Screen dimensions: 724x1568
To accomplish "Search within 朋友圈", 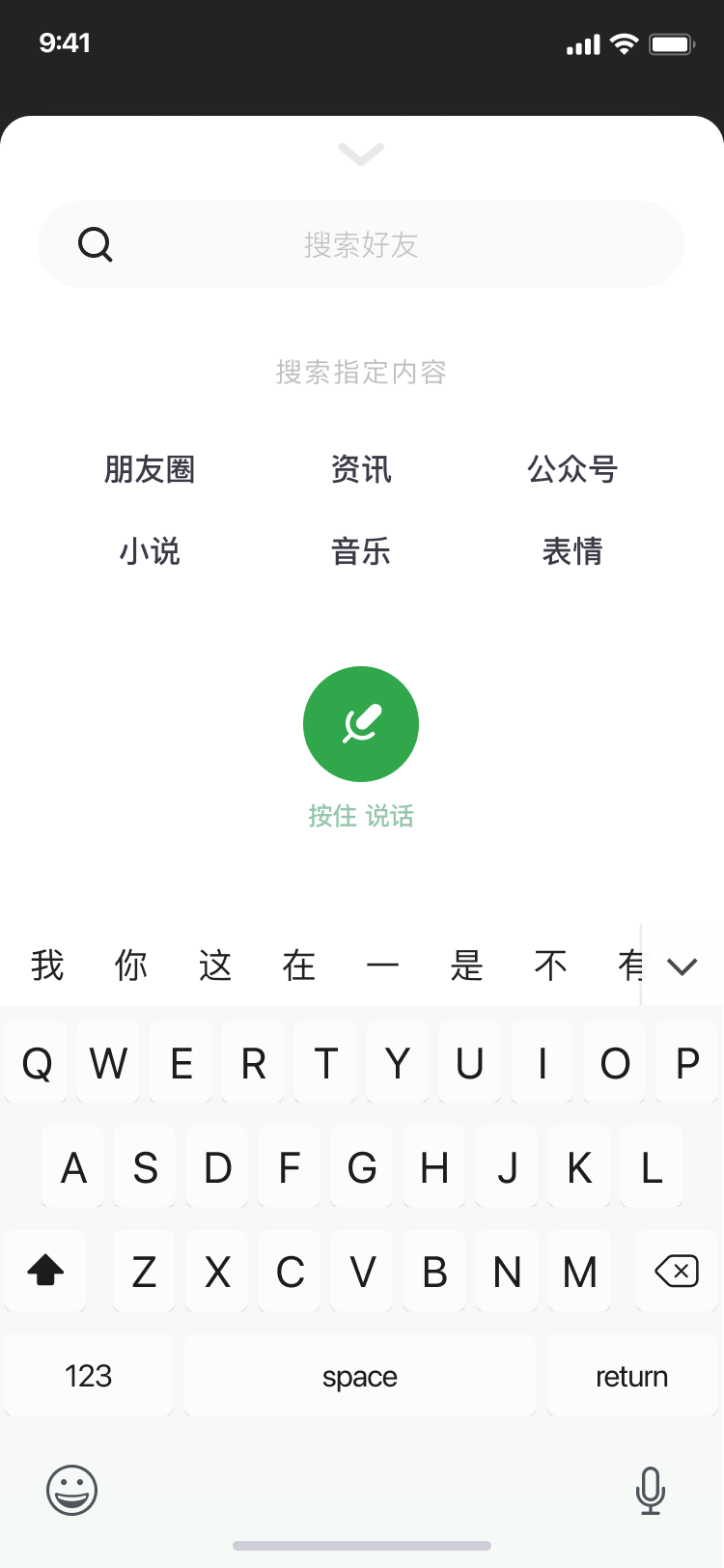I will pos(150,469).
